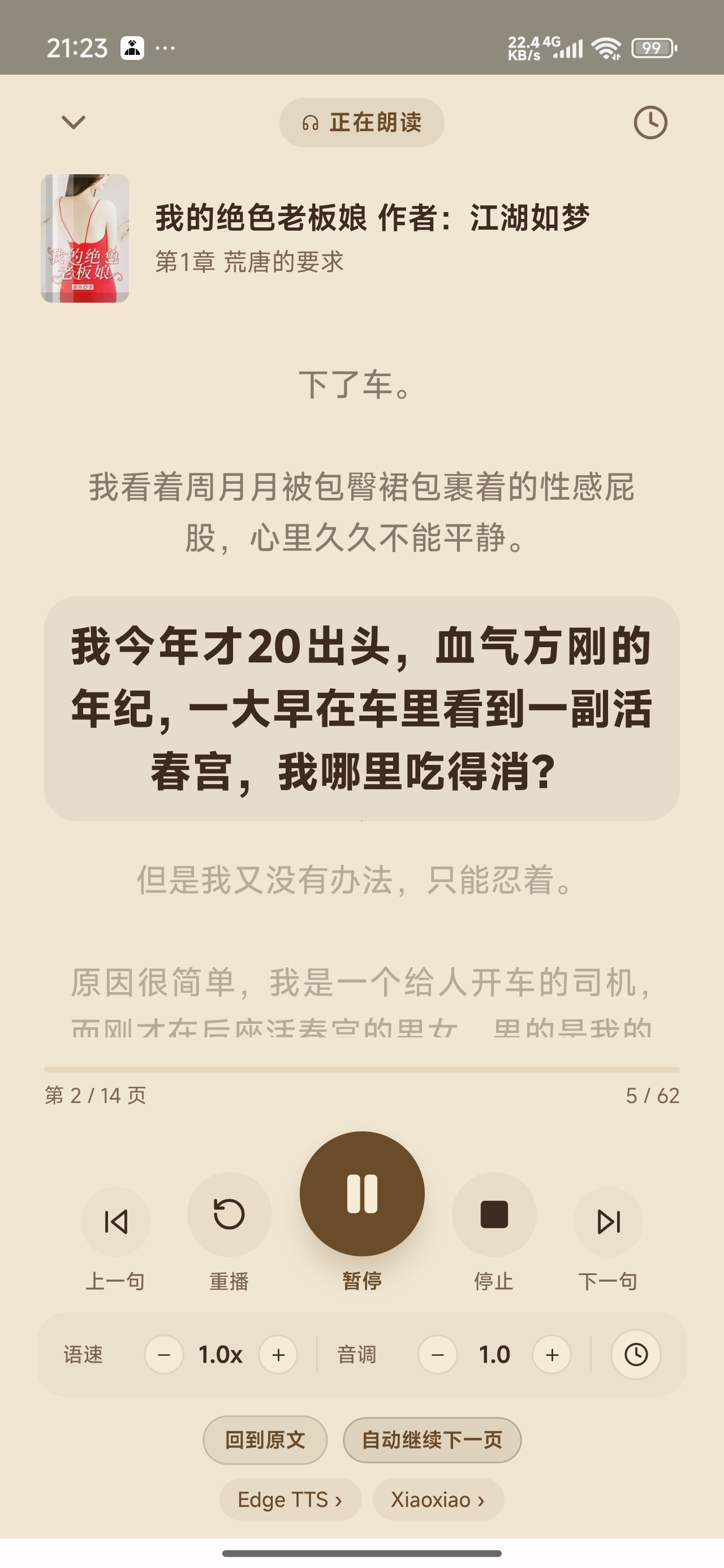The width and height of the screenshot is (724, 1568).
Task: Replay the current sentence (重播)
Action: point(229,1214)
